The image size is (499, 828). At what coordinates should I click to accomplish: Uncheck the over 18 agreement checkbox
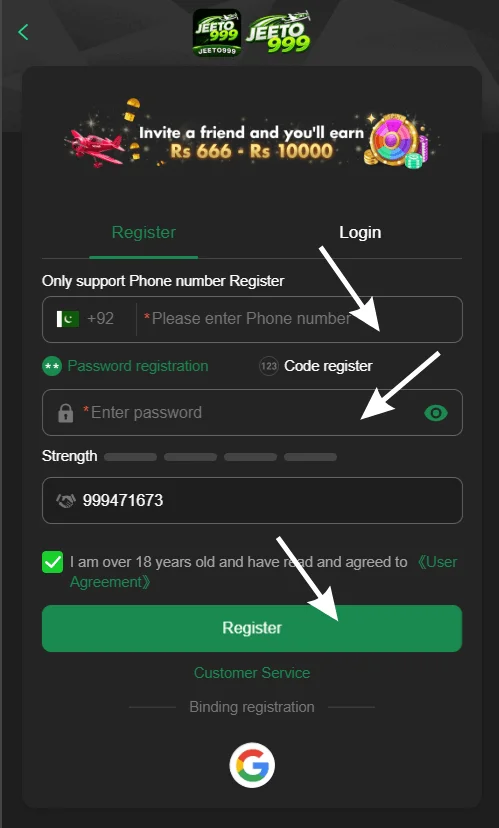(52, 562)
